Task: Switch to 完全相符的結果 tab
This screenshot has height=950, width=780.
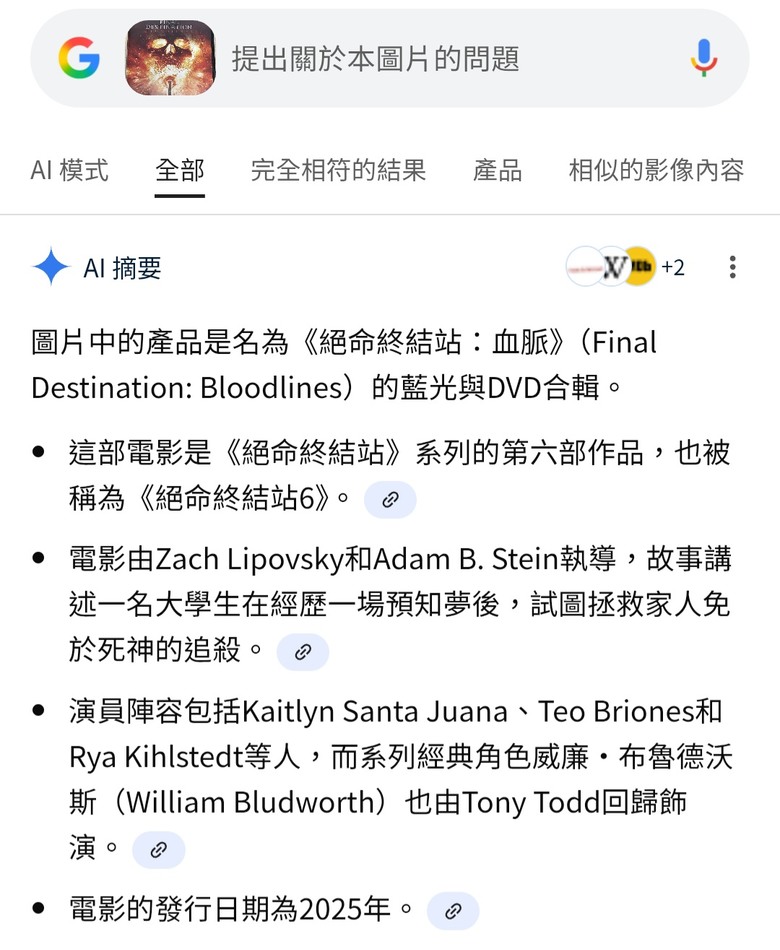Action: click(x=338, y=170)
